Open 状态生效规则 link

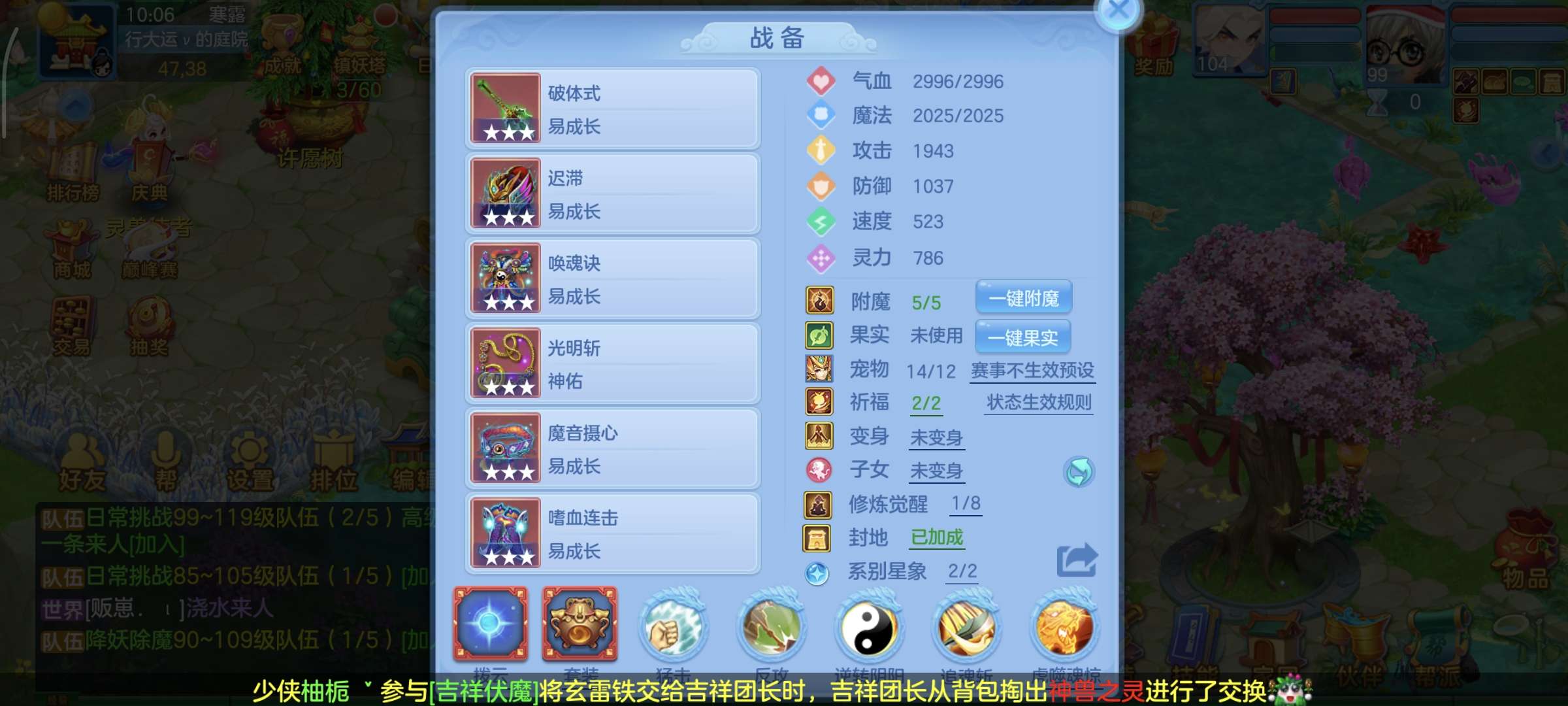(x=1039, y=403)
